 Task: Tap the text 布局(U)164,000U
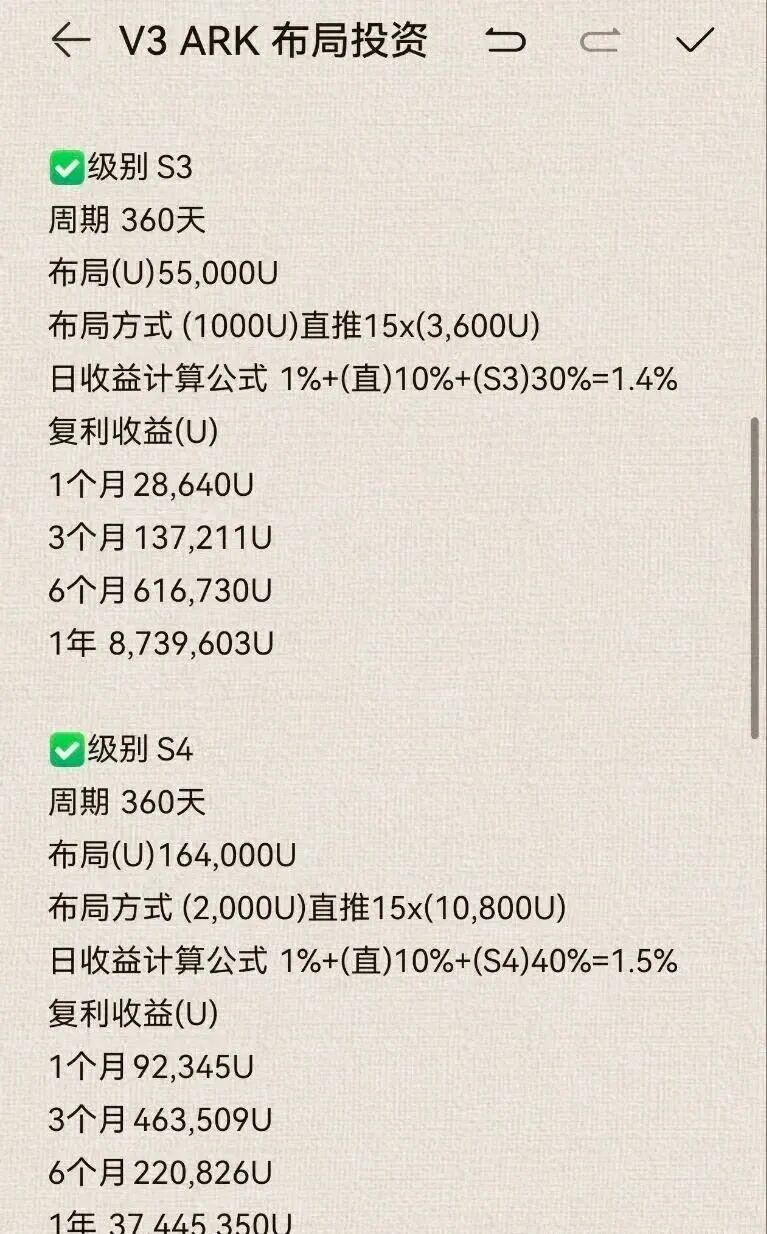click(x=172, y=853)
